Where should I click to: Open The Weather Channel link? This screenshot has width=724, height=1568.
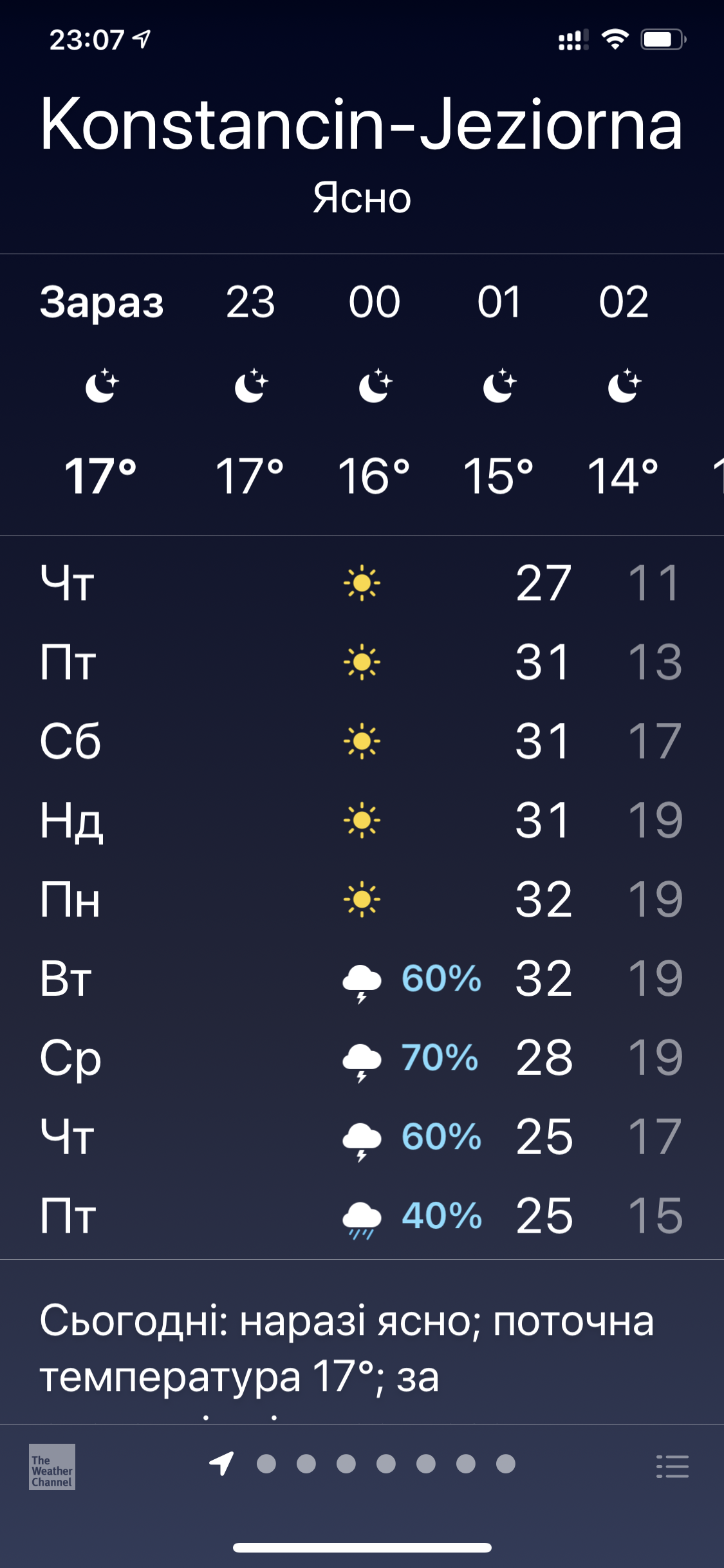click(52, 1466)
